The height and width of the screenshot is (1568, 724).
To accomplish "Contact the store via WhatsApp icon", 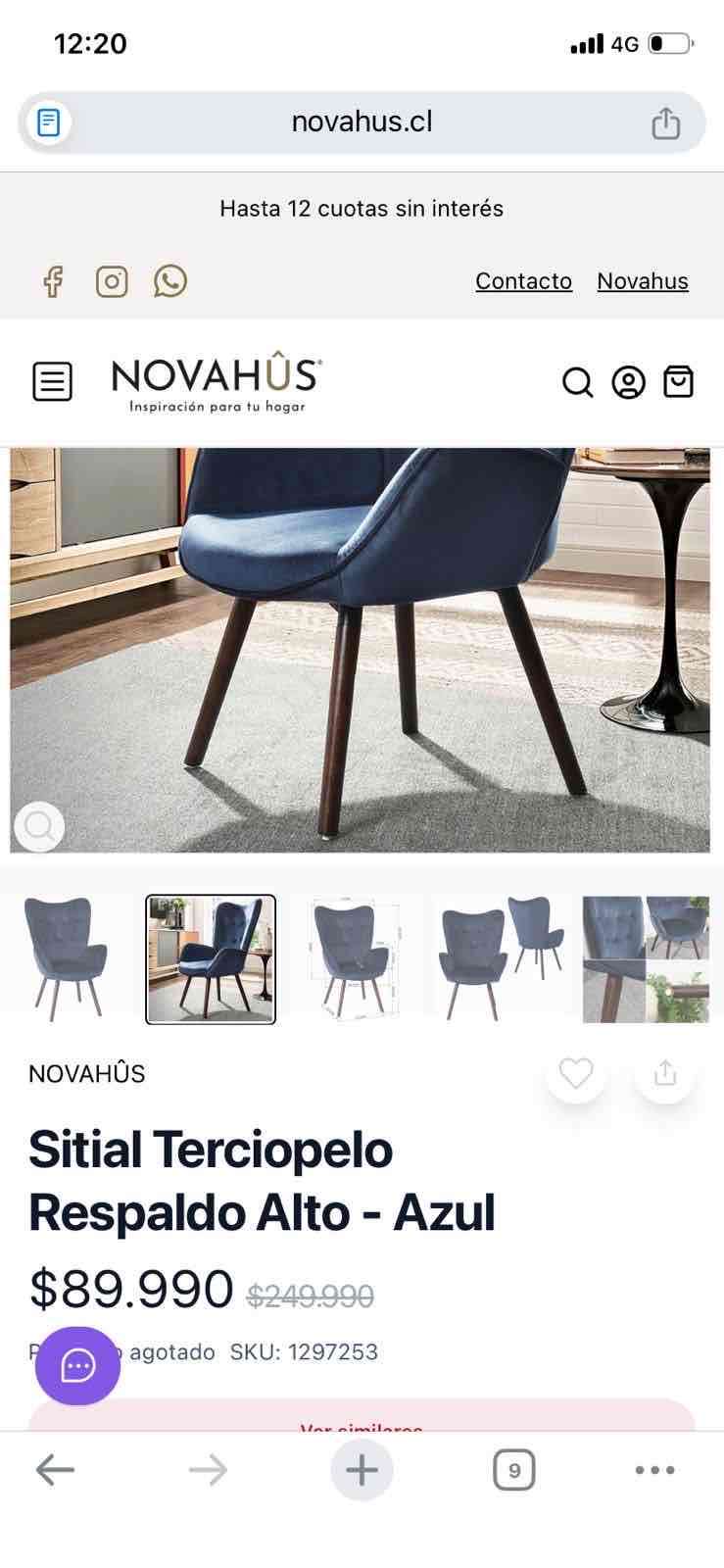I will (x=171, y=281).
